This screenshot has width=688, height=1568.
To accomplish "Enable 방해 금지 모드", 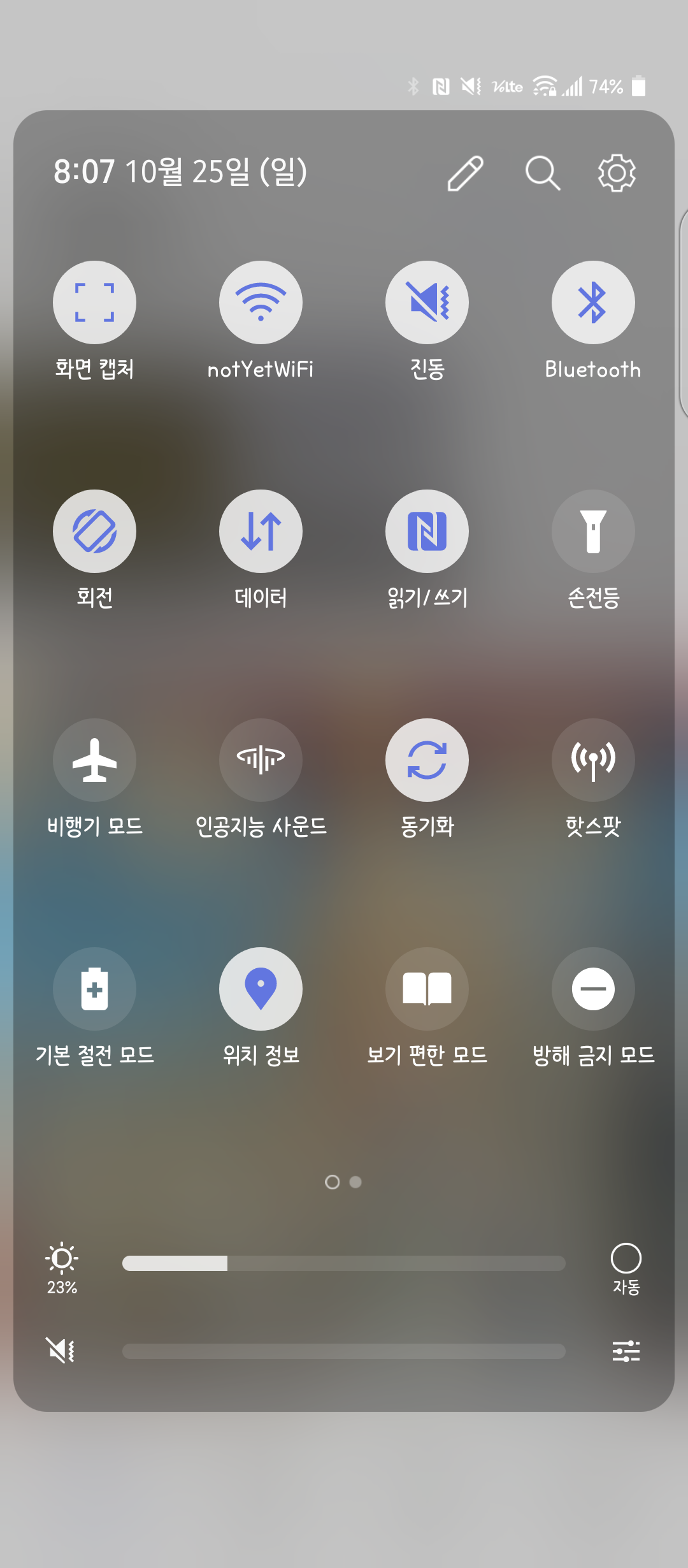I will (593, 989).
